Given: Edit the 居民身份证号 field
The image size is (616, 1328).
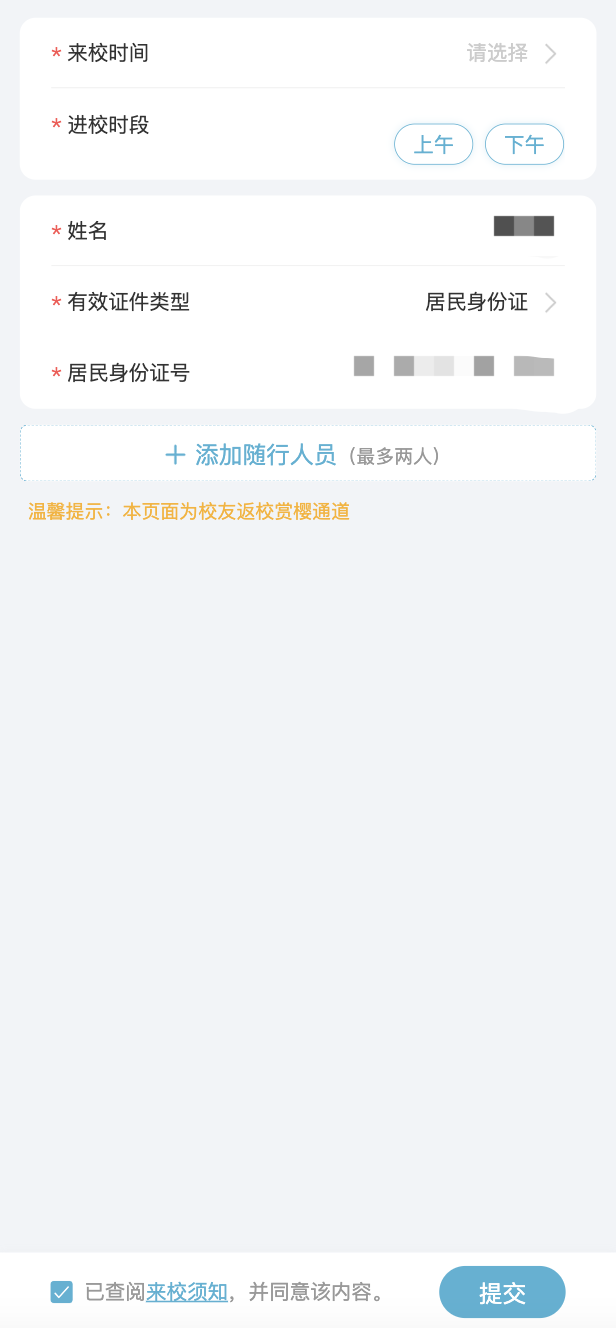Looking at the screenshot, I should [x=453, y=367].
